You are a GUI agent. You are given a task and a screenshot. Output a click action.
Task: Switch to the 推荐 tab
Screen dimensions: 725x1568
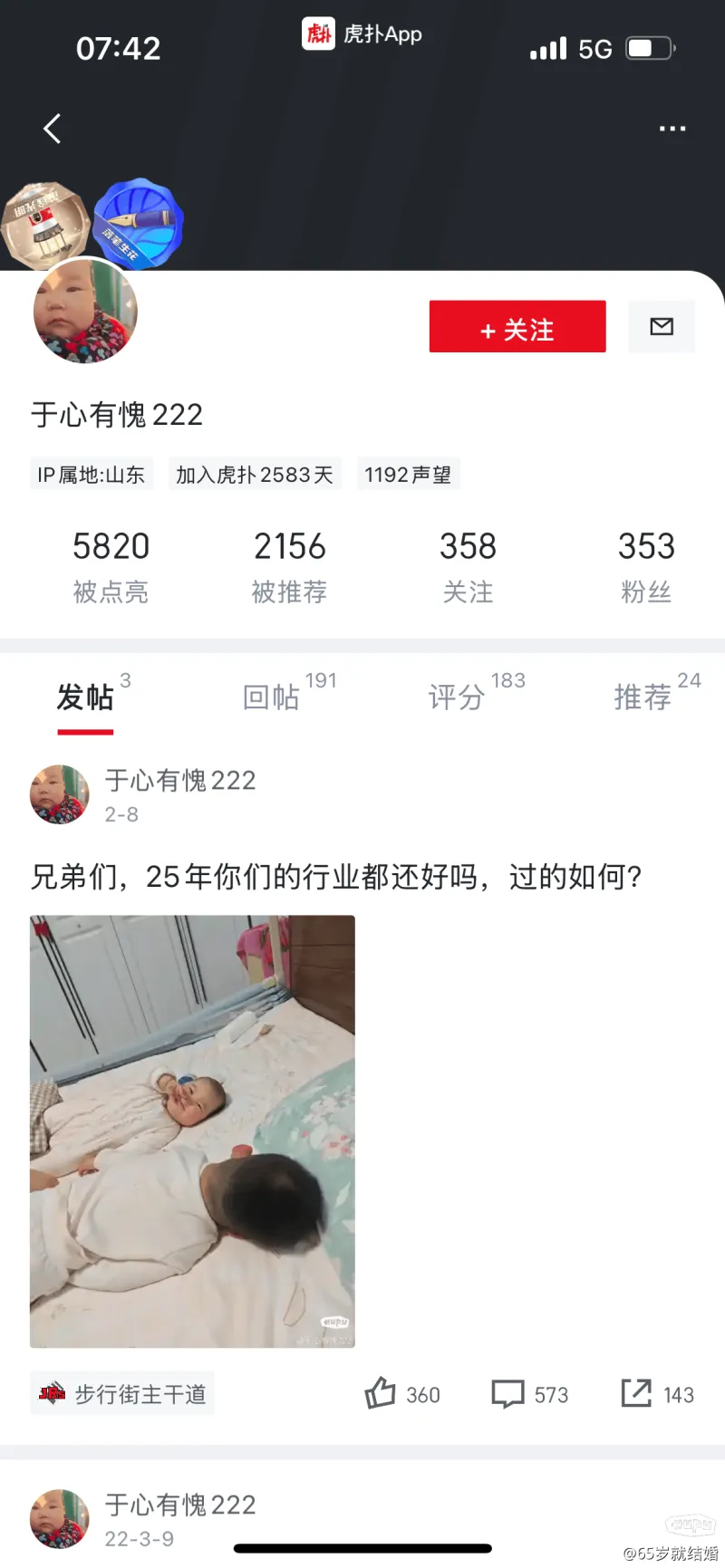pos(643,697)
